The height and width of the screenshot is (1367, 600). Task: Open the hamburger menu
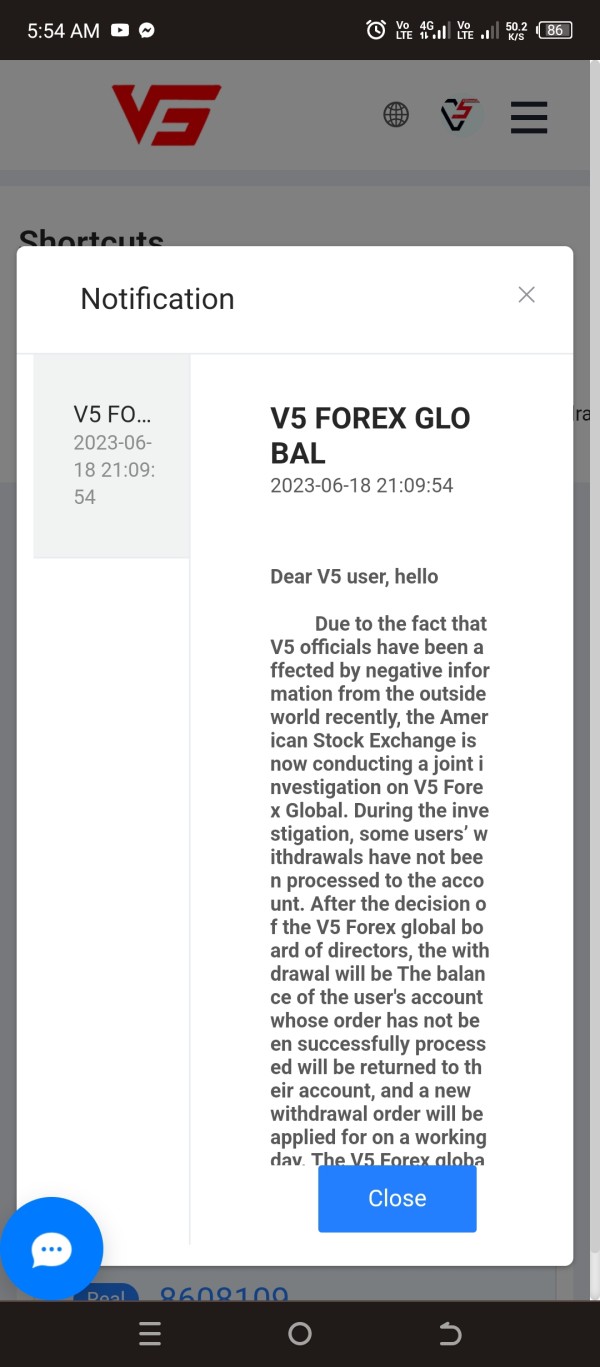529,116
